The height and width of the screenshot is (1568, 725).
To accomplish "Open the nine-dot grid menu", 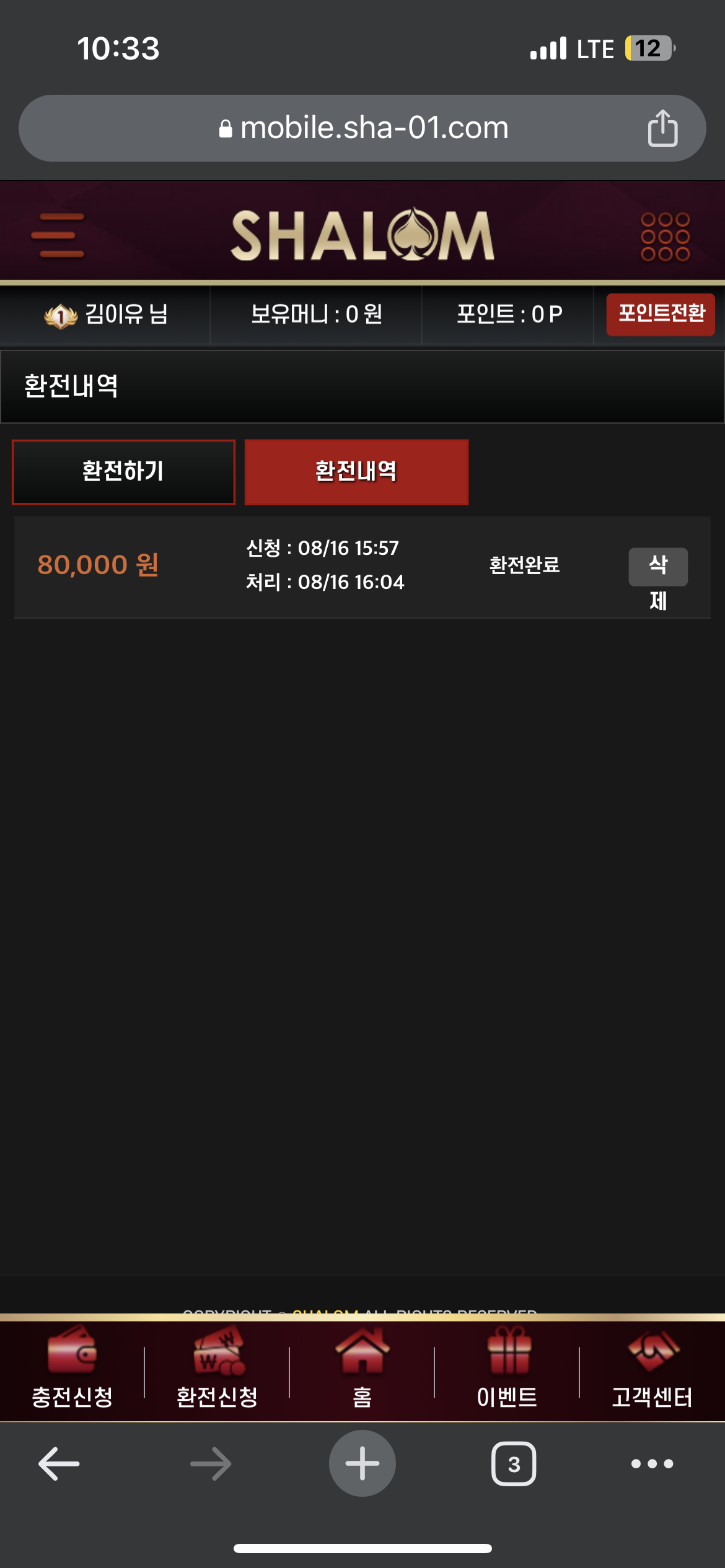I will [x=665, y=237].
